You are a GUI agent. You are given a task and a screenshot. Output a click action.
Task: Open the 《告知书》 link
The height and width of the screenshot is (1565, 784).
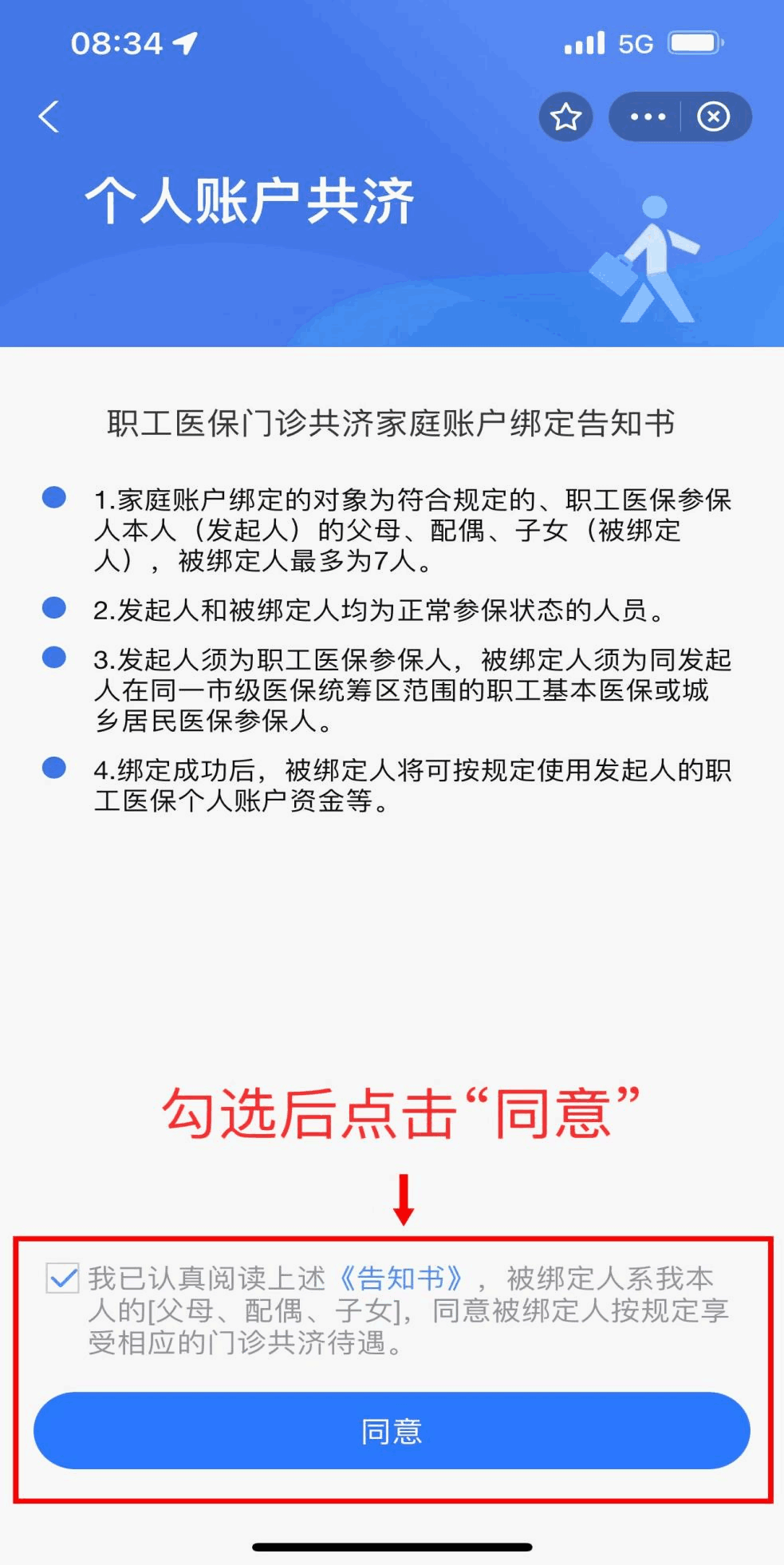(400, 1278)
